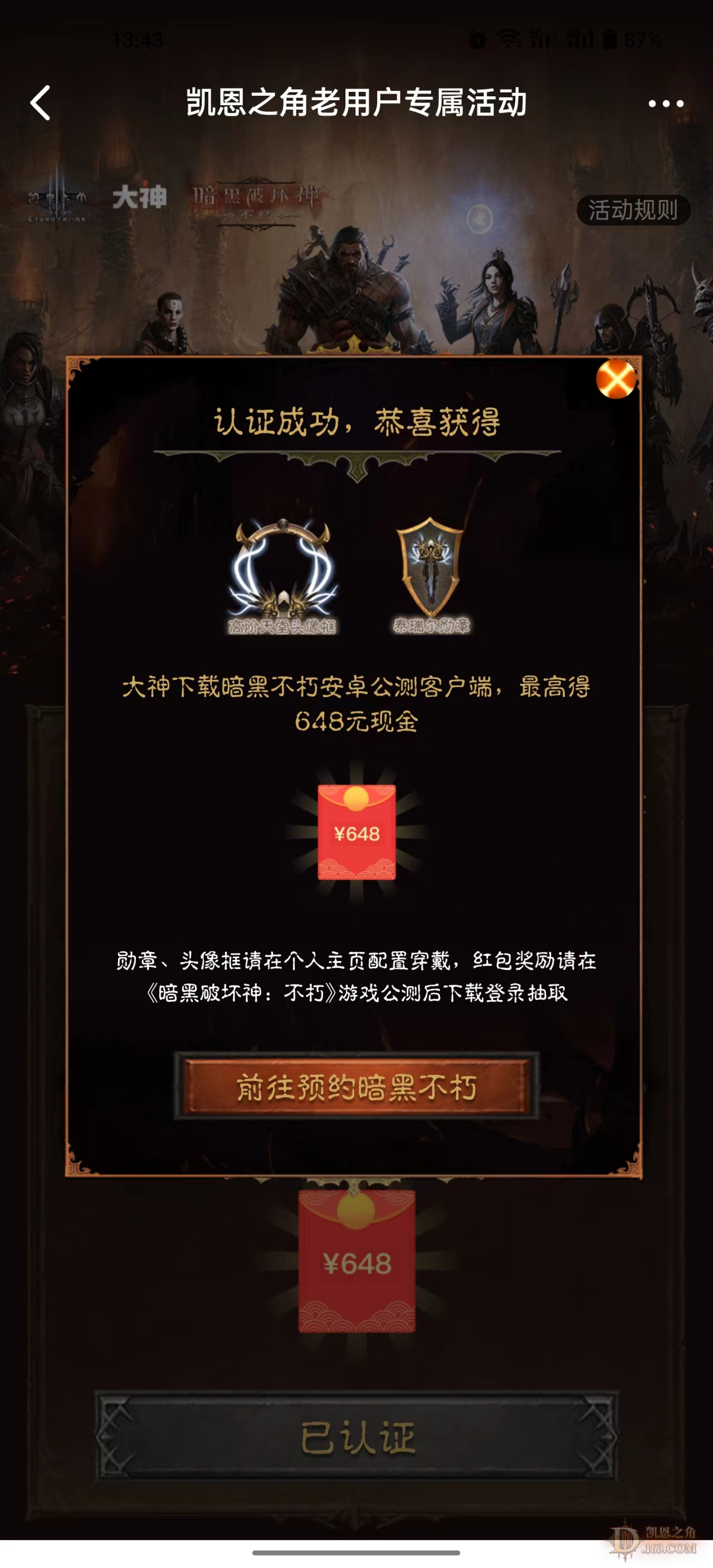Tap the 已认证 button
713x1568 pixels.
click(x=357, y=1437)
